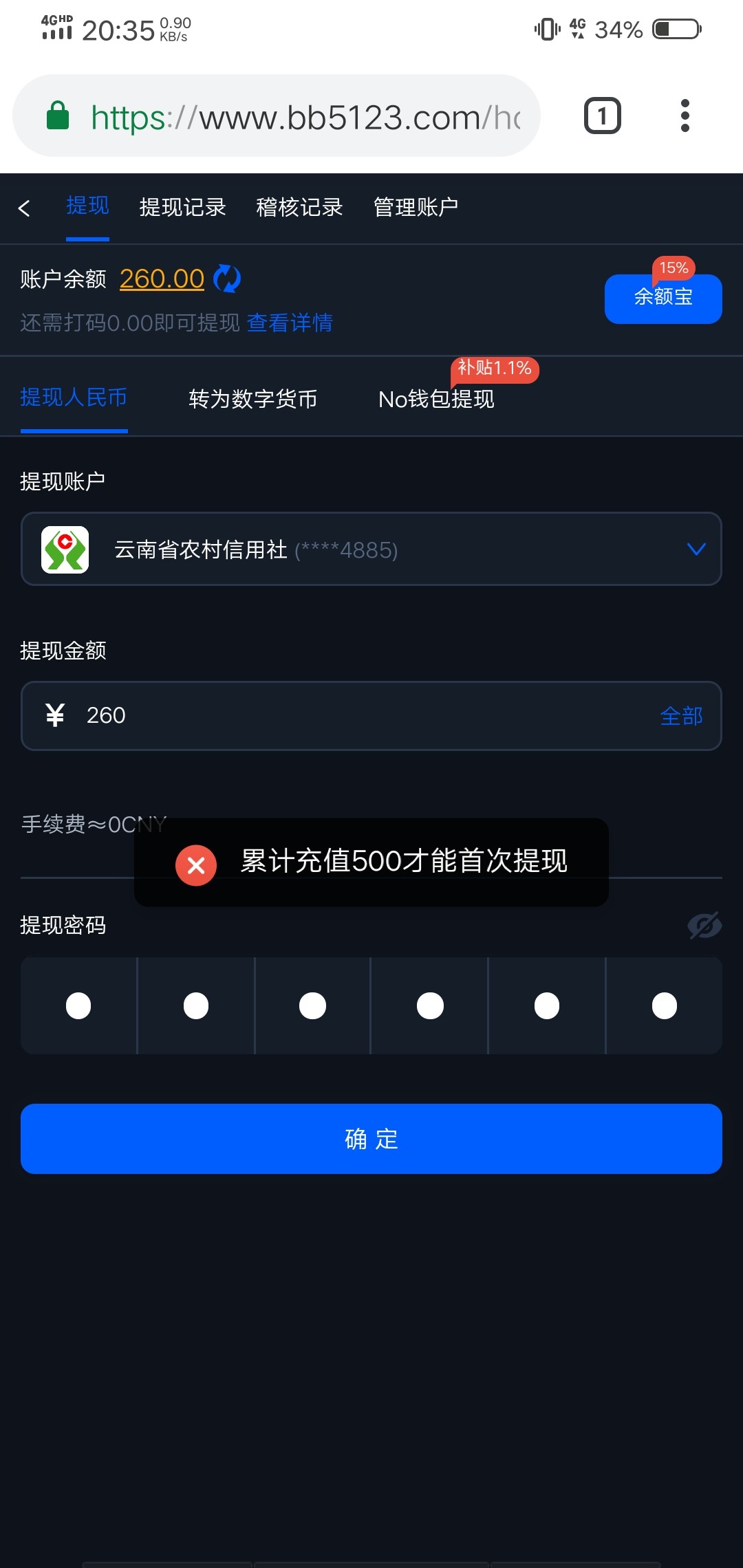Screen dimensions: 743x1568
Task: Switch to the 提现记录 tab
Action: pos(182,207)
